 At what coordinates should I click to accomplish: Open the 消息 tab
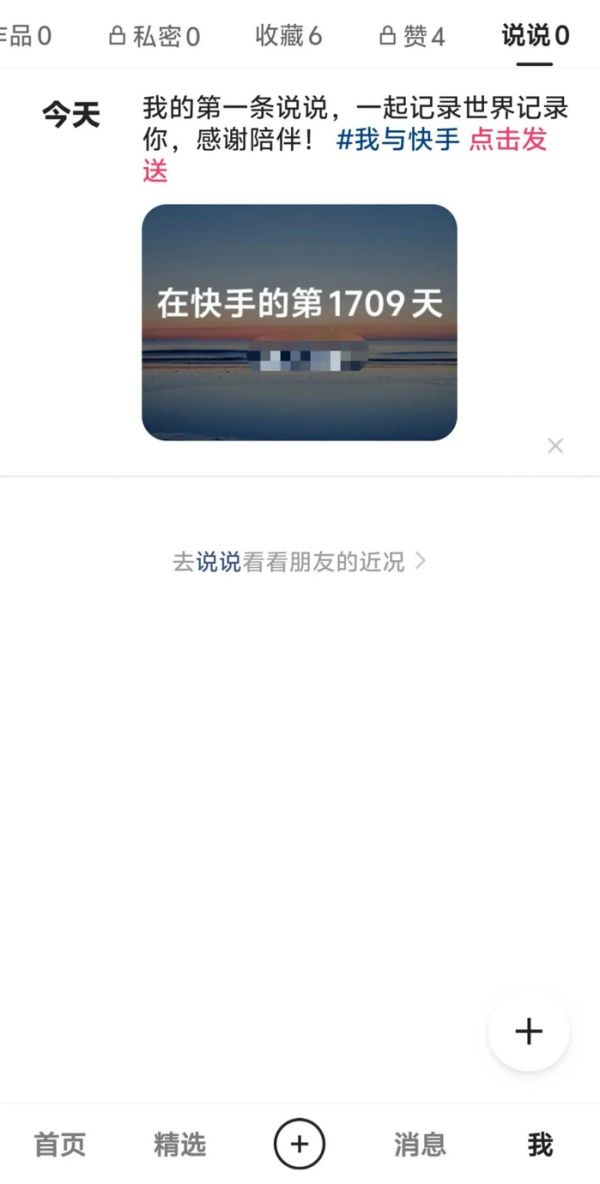click(420, 1144)
